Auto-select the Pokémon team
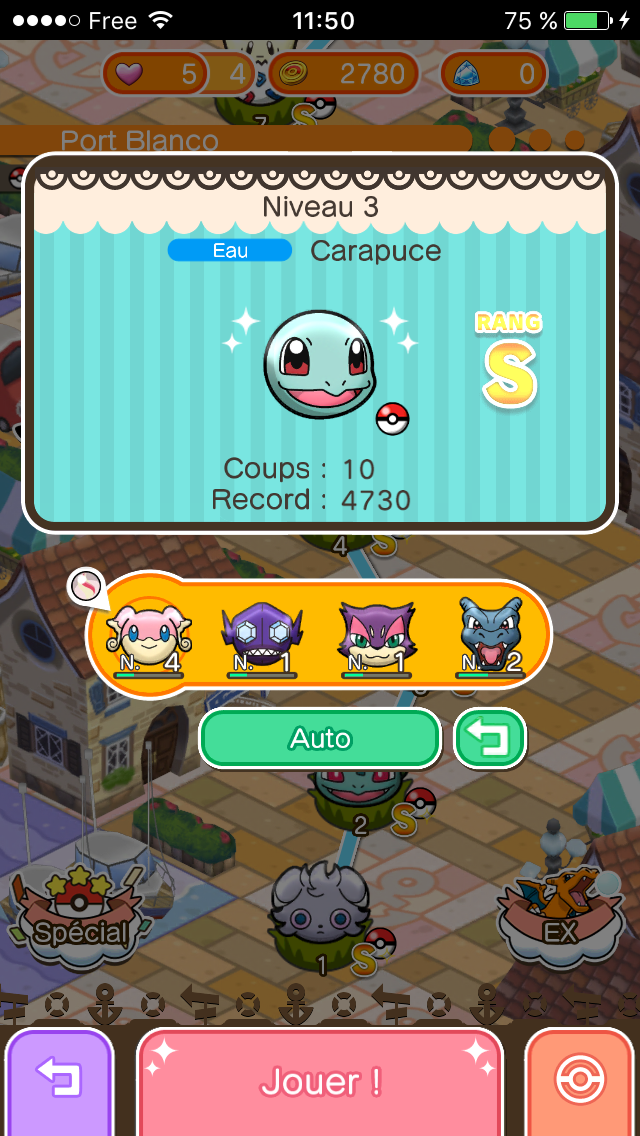Screen dimensions: 640x1136 click(x=320, y=739)
